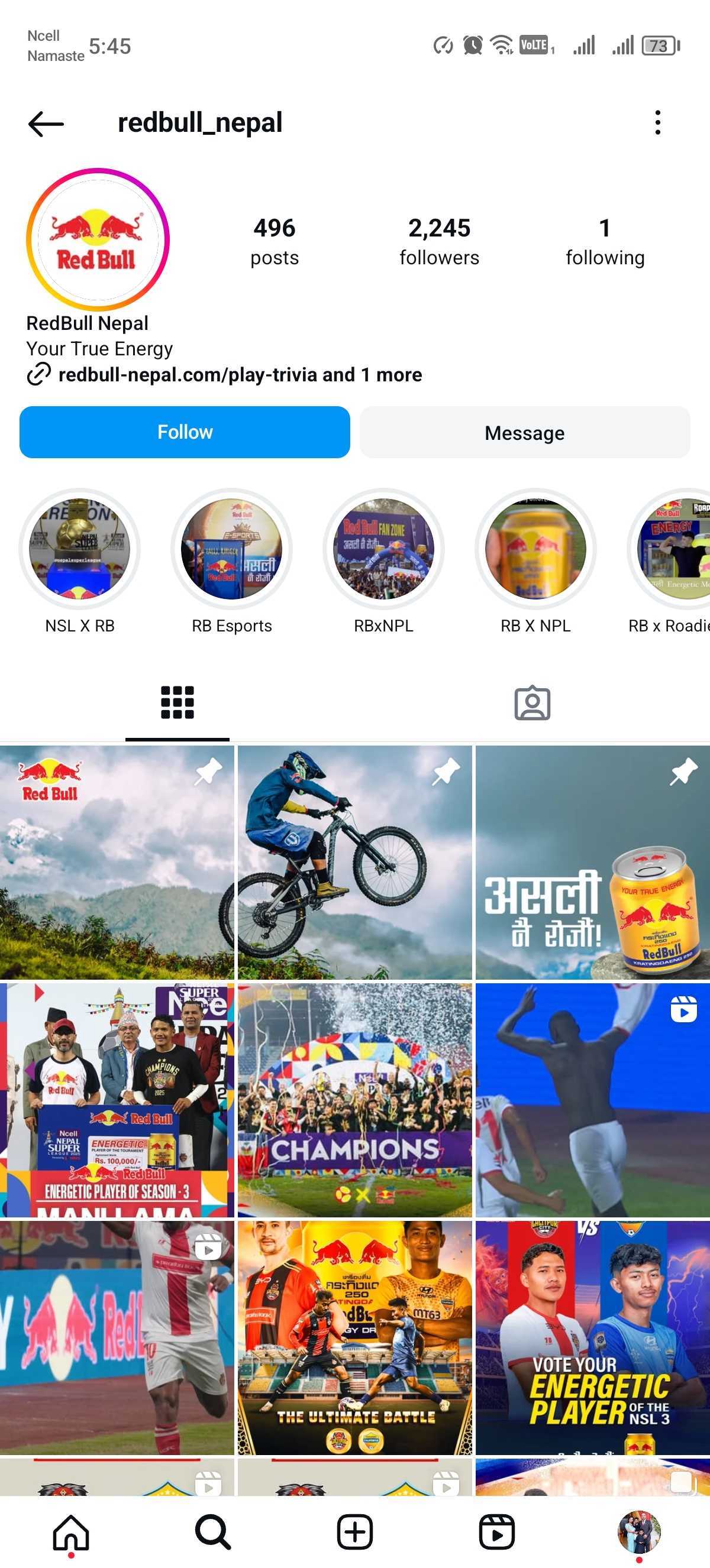Select the posts grid tab

(x=177, y=703)
